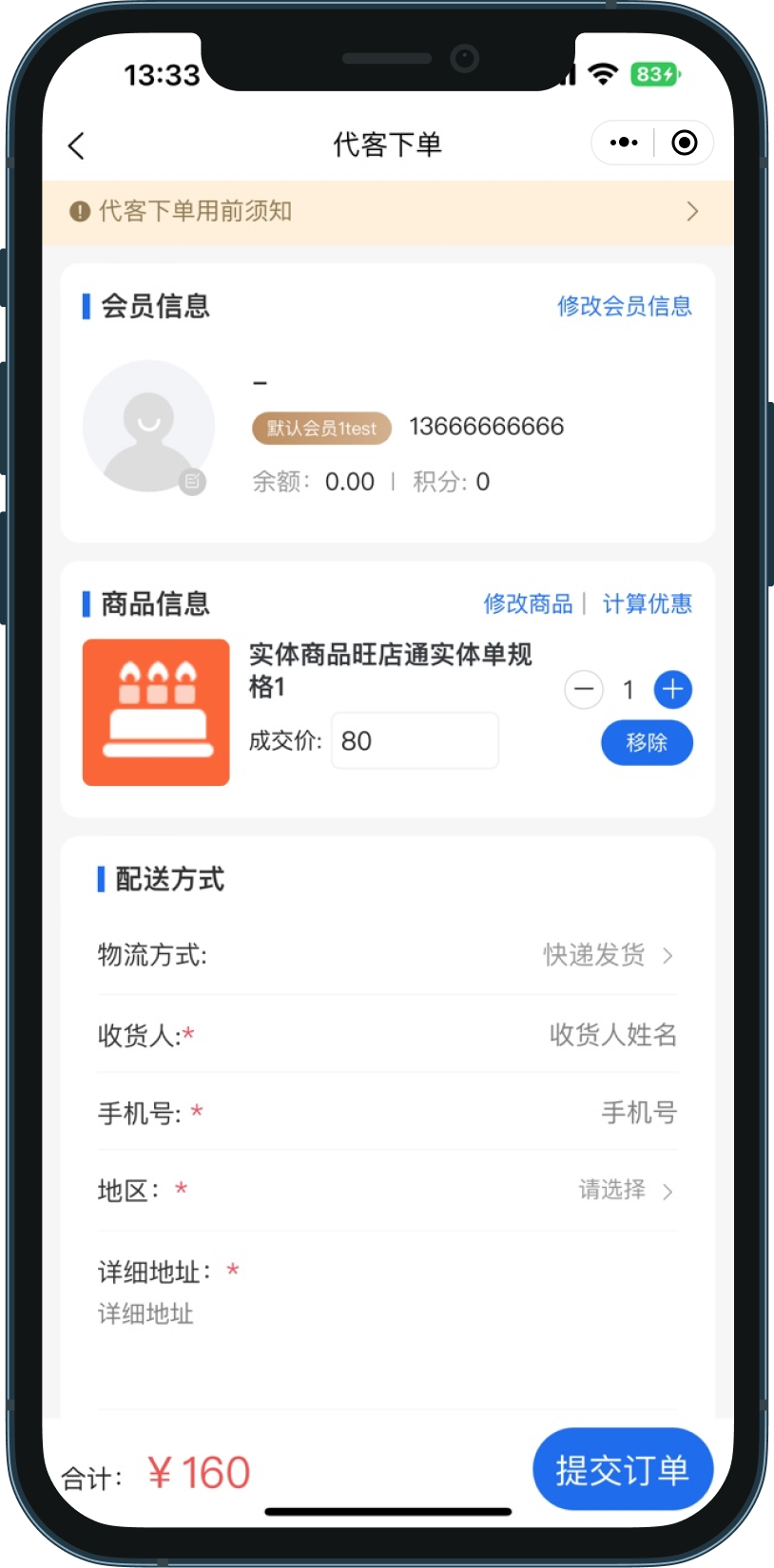Close the mini program with the circle icon
Image resolution: width=774 pixels, height=1568 pixels.
[x=684, y=143]
